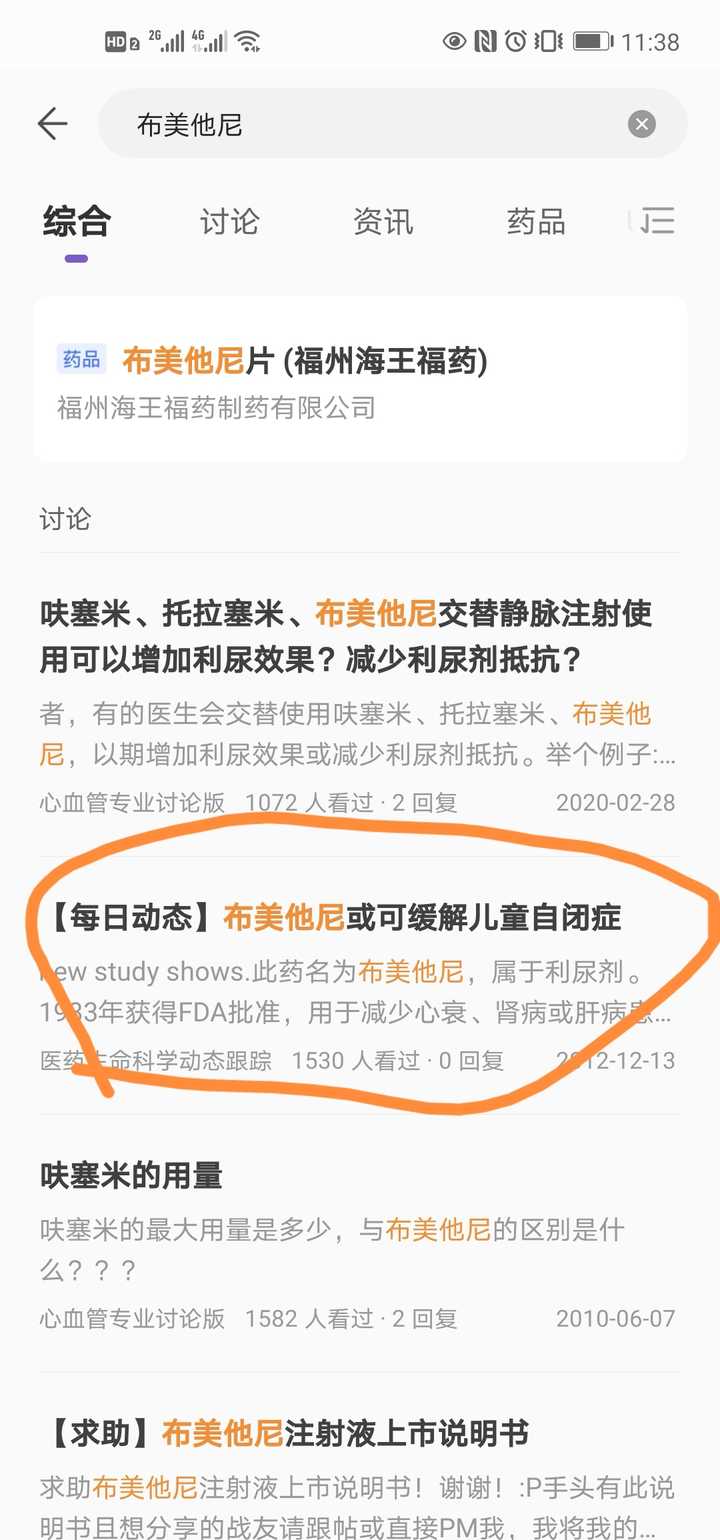Open 【每日动态】布美他尼或可缓解儿童自闭症 post

[x=334, y=917]
